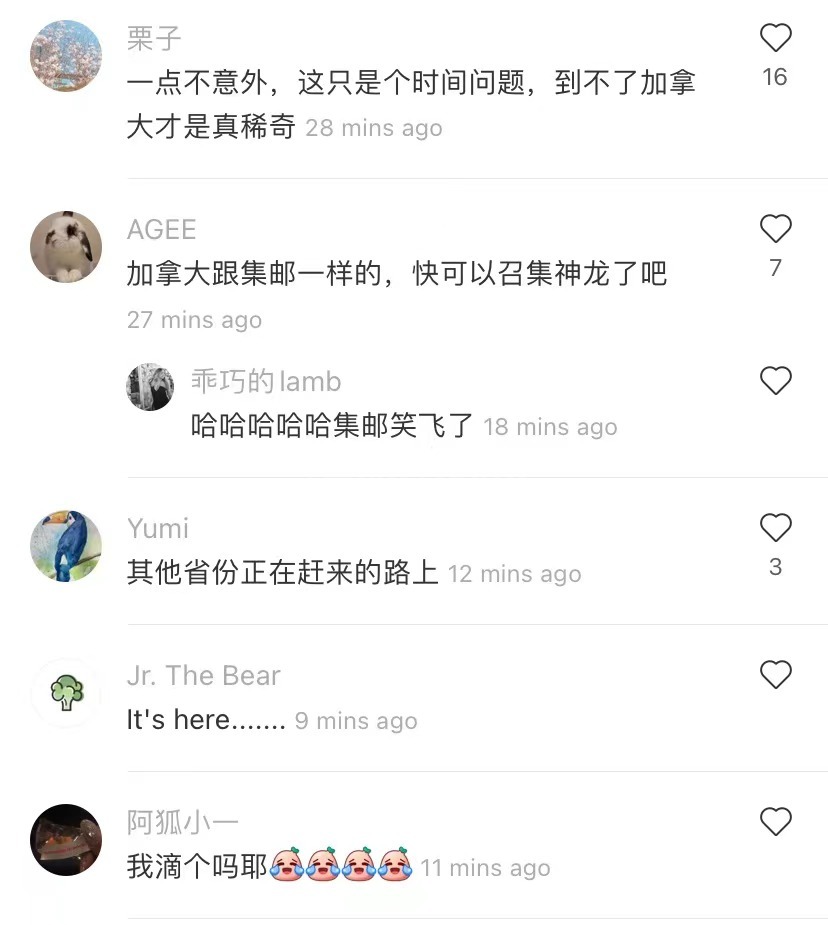Image resolution: width=828 pixels, height=925 pixels.
Task: Like AGEE's comment about 集邮
Action: [776, 230]
